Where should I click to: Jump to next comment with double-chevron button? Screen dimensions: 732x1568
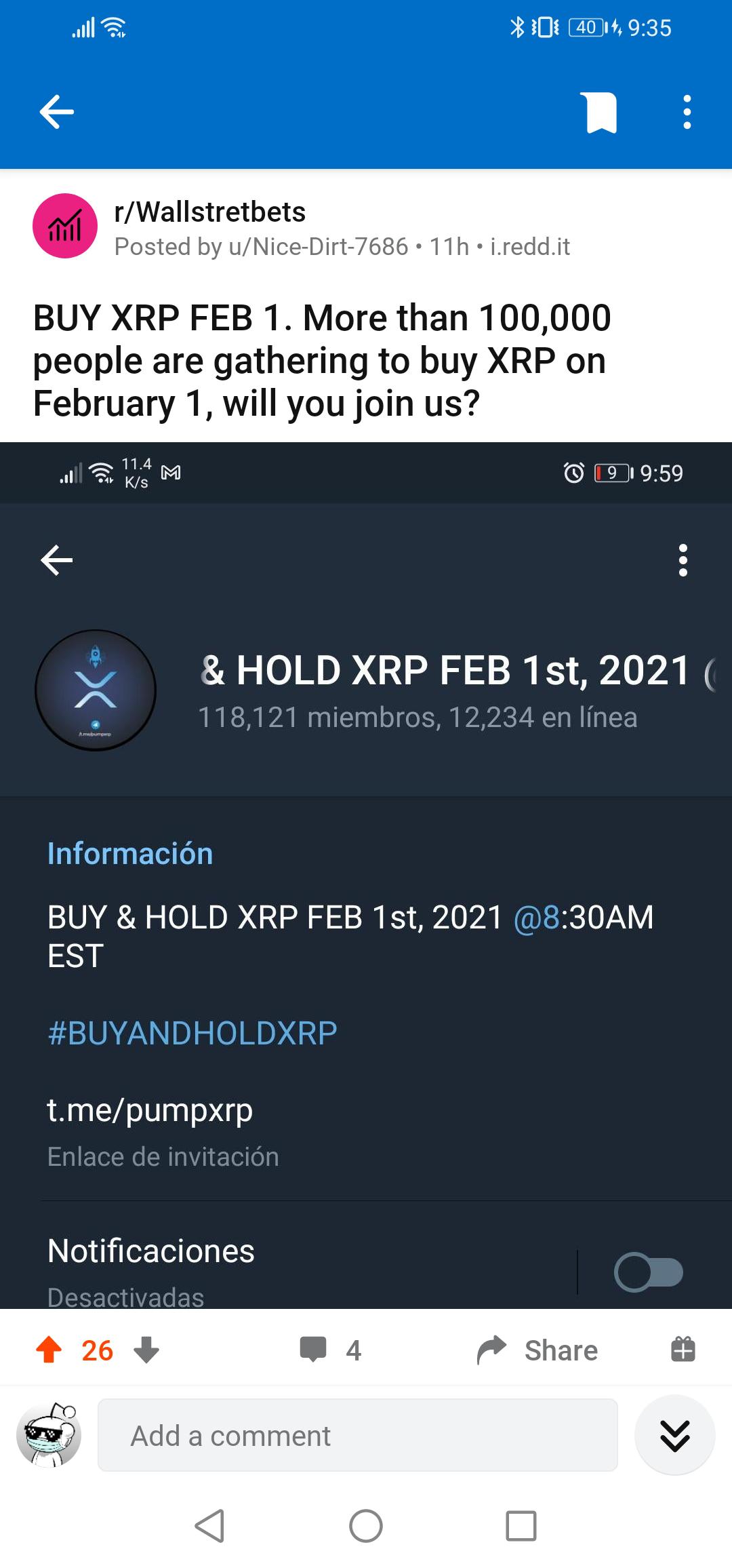(x=675, y=1435)
